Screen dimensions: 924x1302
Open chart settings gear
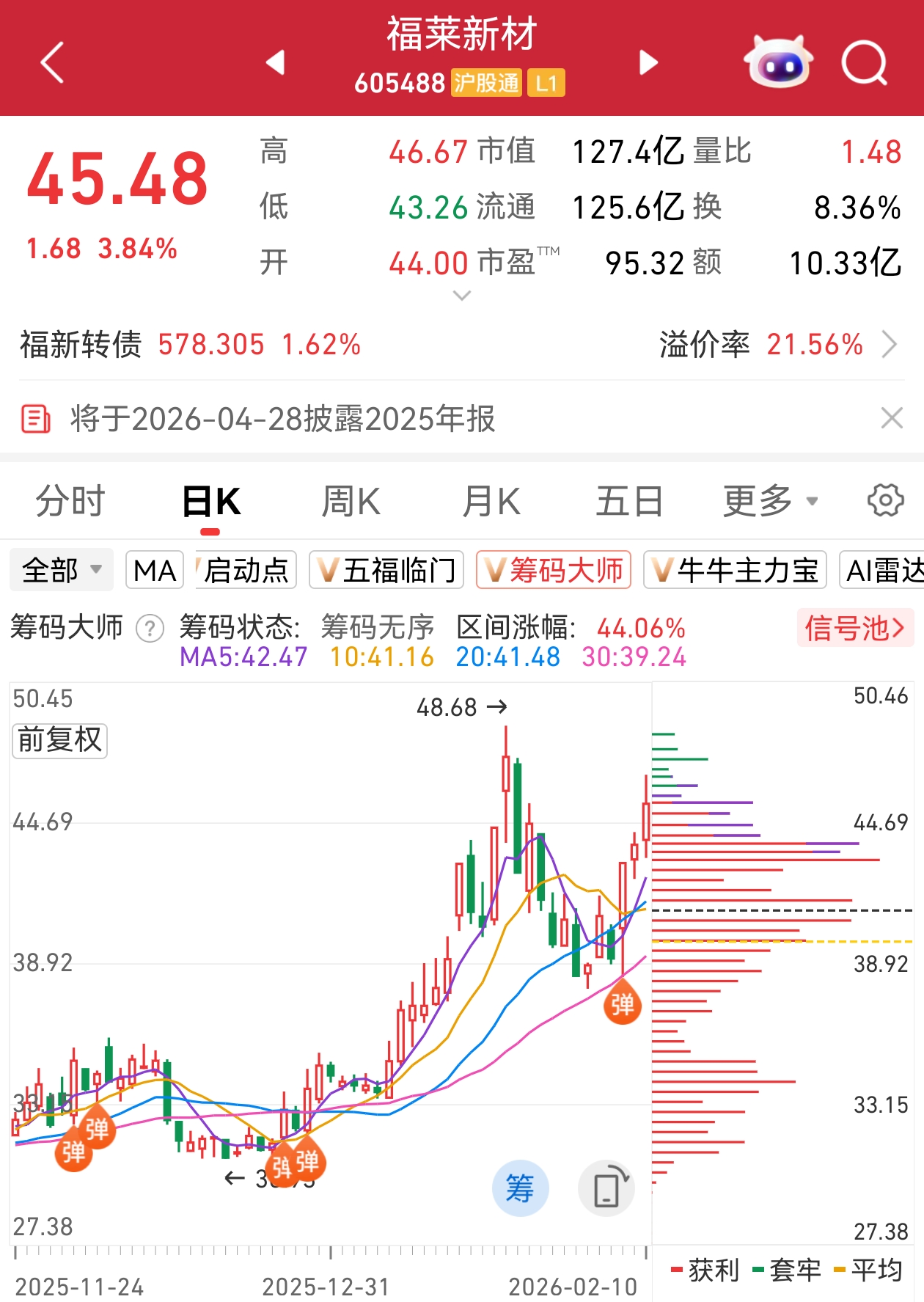pos(885,501)
